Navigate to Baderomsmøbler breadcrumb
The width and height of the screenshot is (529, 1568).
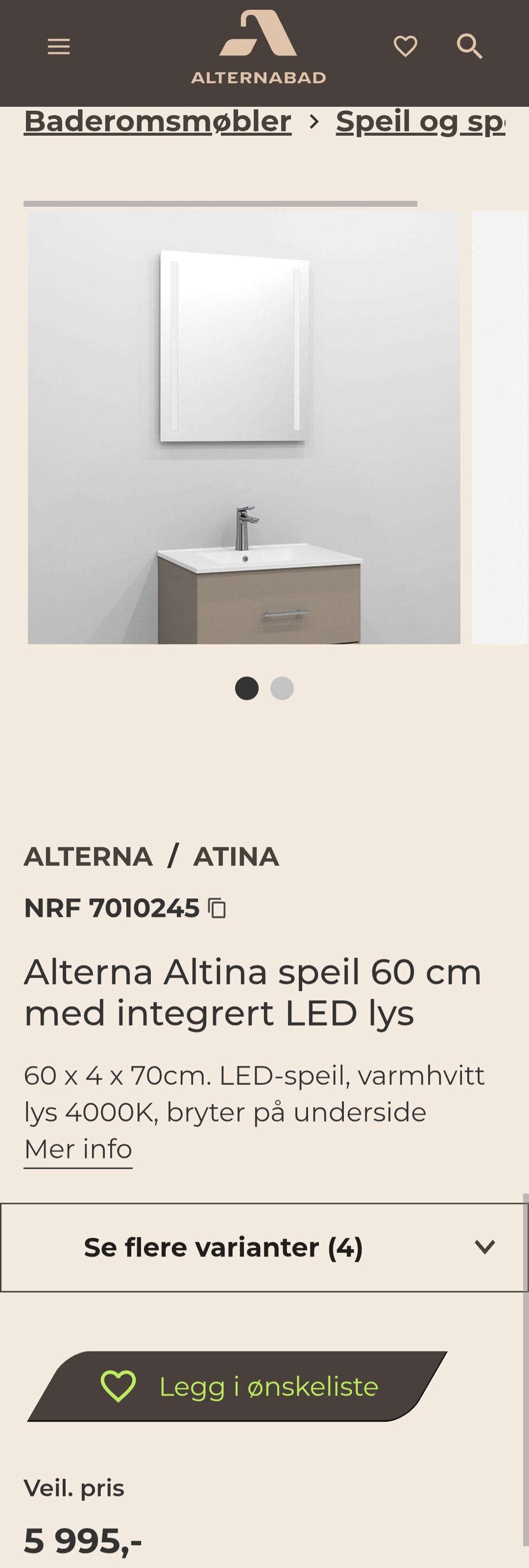[x=157, y=121]
